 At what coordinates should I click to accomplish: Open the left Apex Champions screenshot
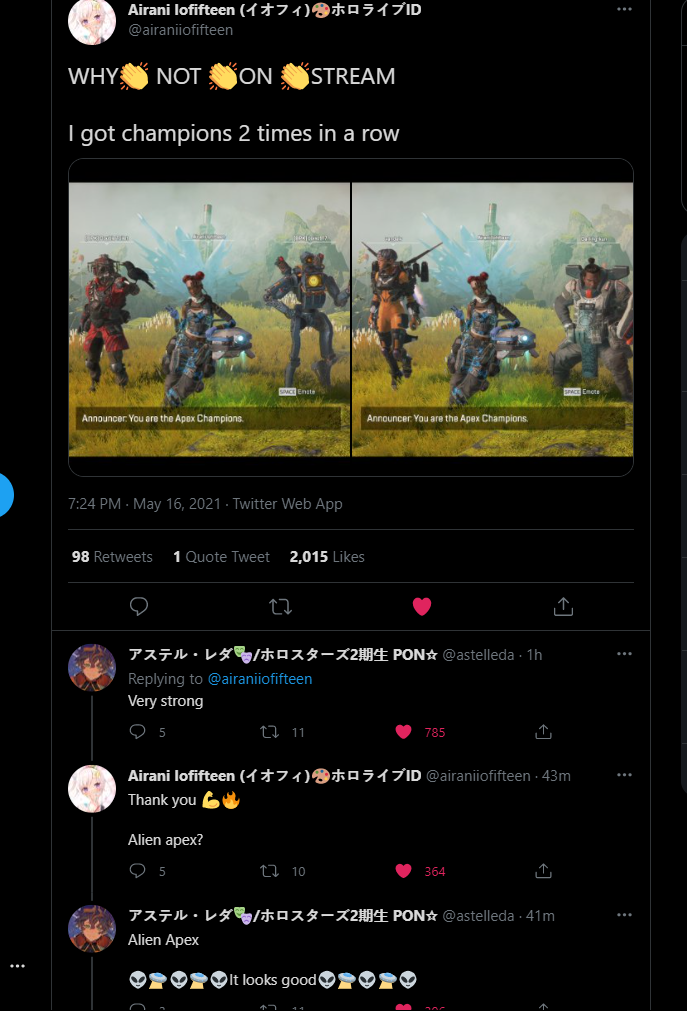coord(209,318)
